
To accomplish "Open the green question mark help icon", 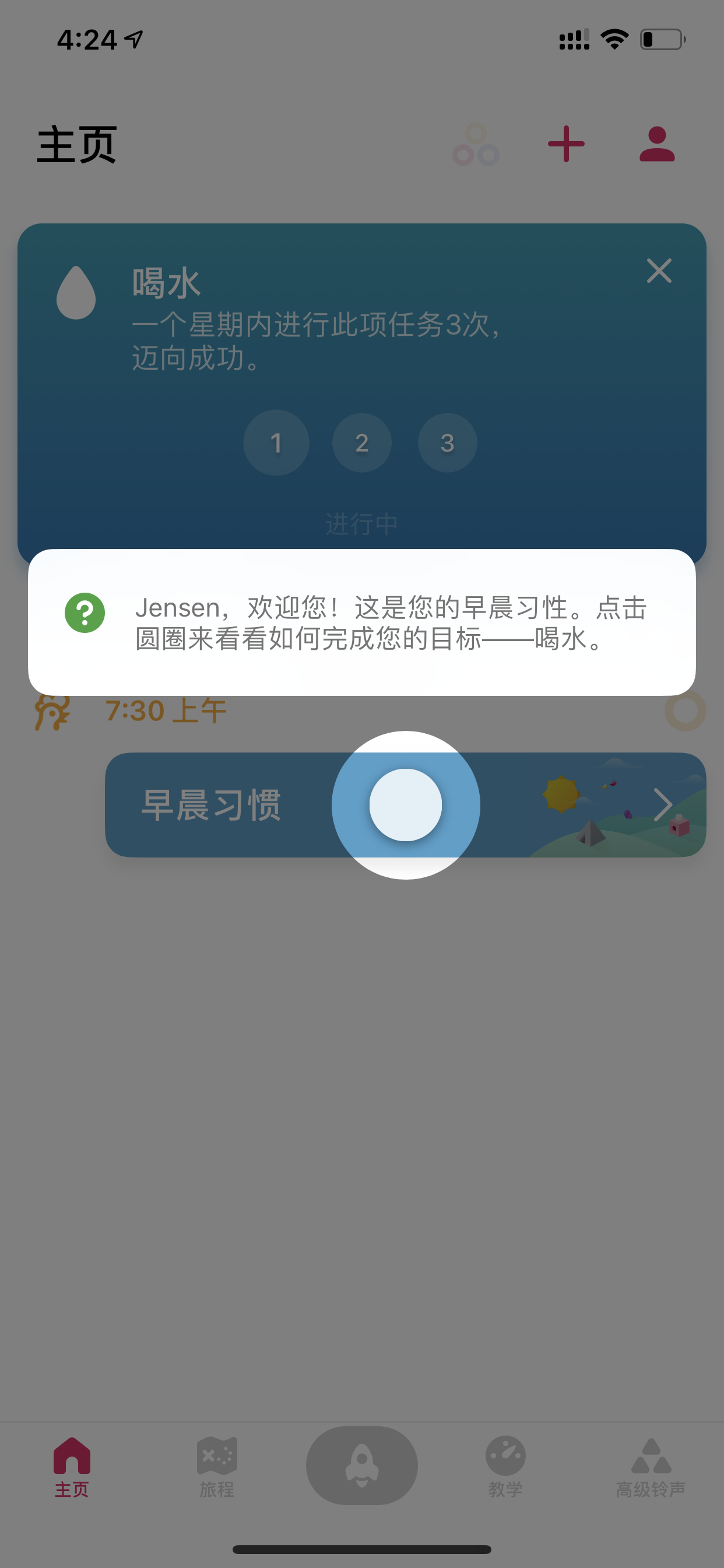I will [85, 612].
